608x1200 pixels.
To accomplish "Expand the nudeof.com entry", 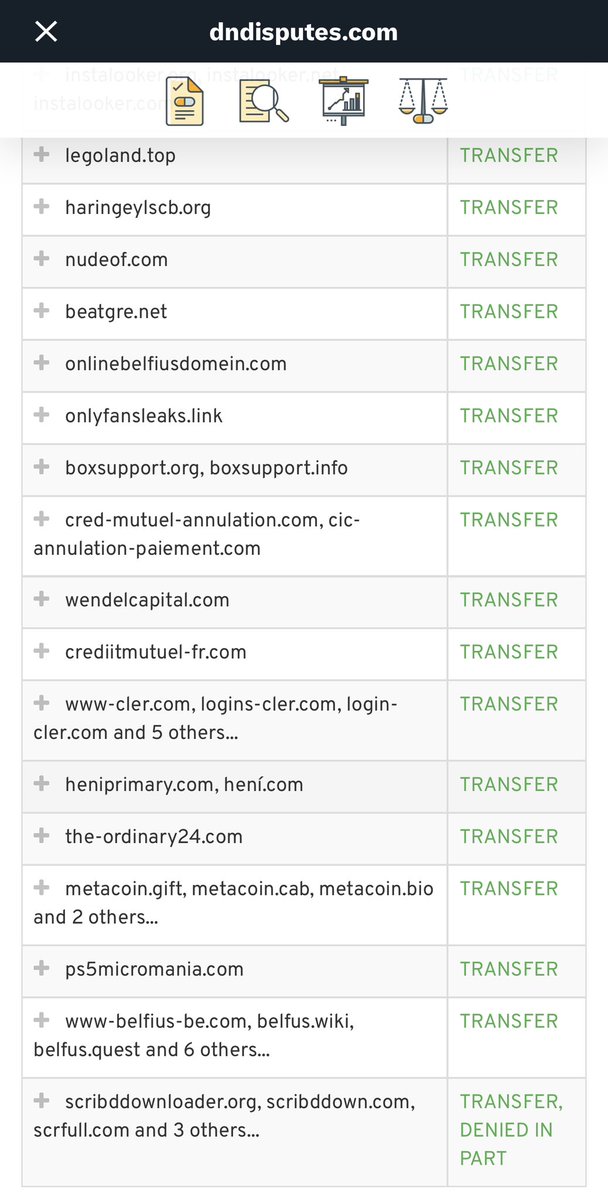I will (42, 259).
